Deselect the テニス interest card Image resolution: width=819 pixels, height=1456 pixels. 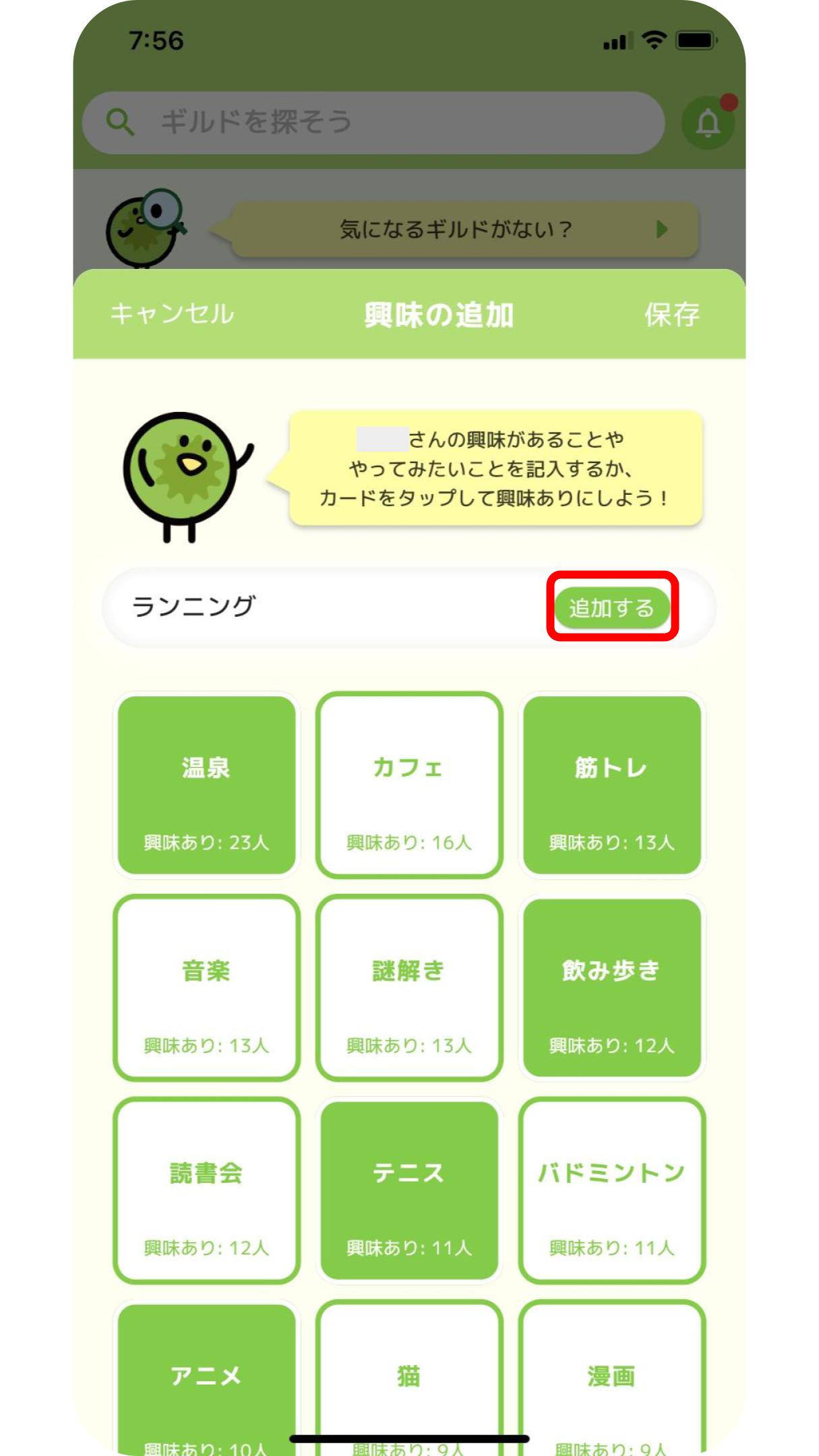click(409, 1190)
